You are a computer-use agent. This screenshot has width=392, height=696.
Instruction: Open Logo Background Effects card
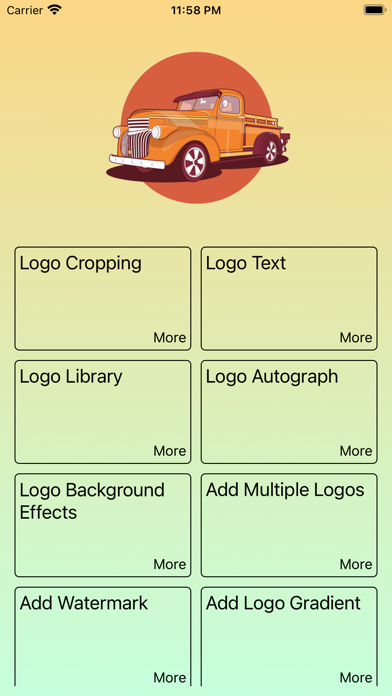pos(103,525)
